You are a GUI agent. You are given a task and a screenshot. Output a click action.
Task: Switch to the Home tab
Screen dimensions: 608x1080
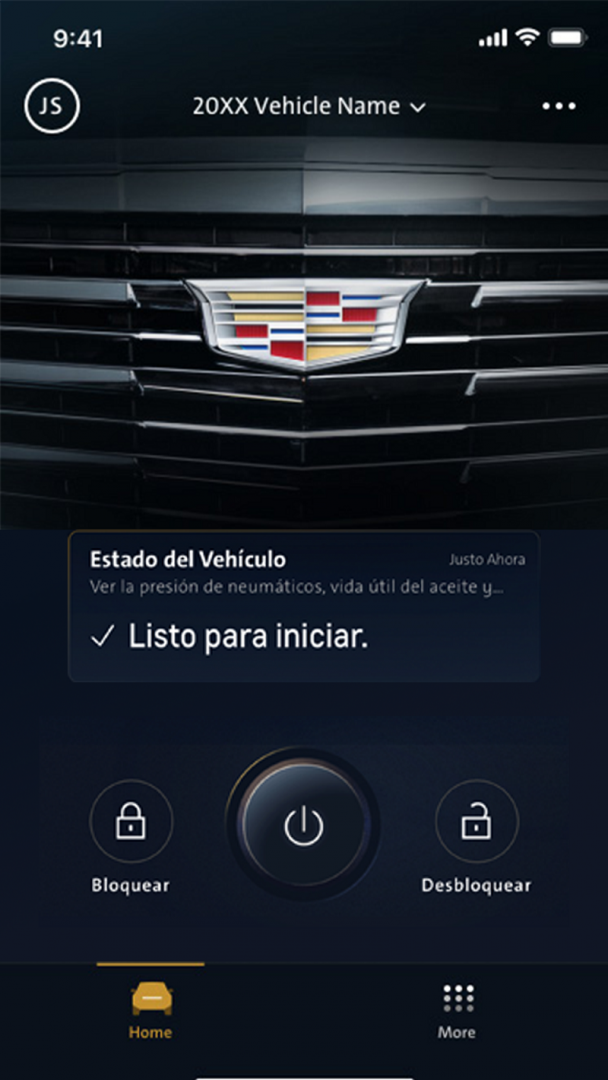pyautogui.click(x=151, y=1010)
